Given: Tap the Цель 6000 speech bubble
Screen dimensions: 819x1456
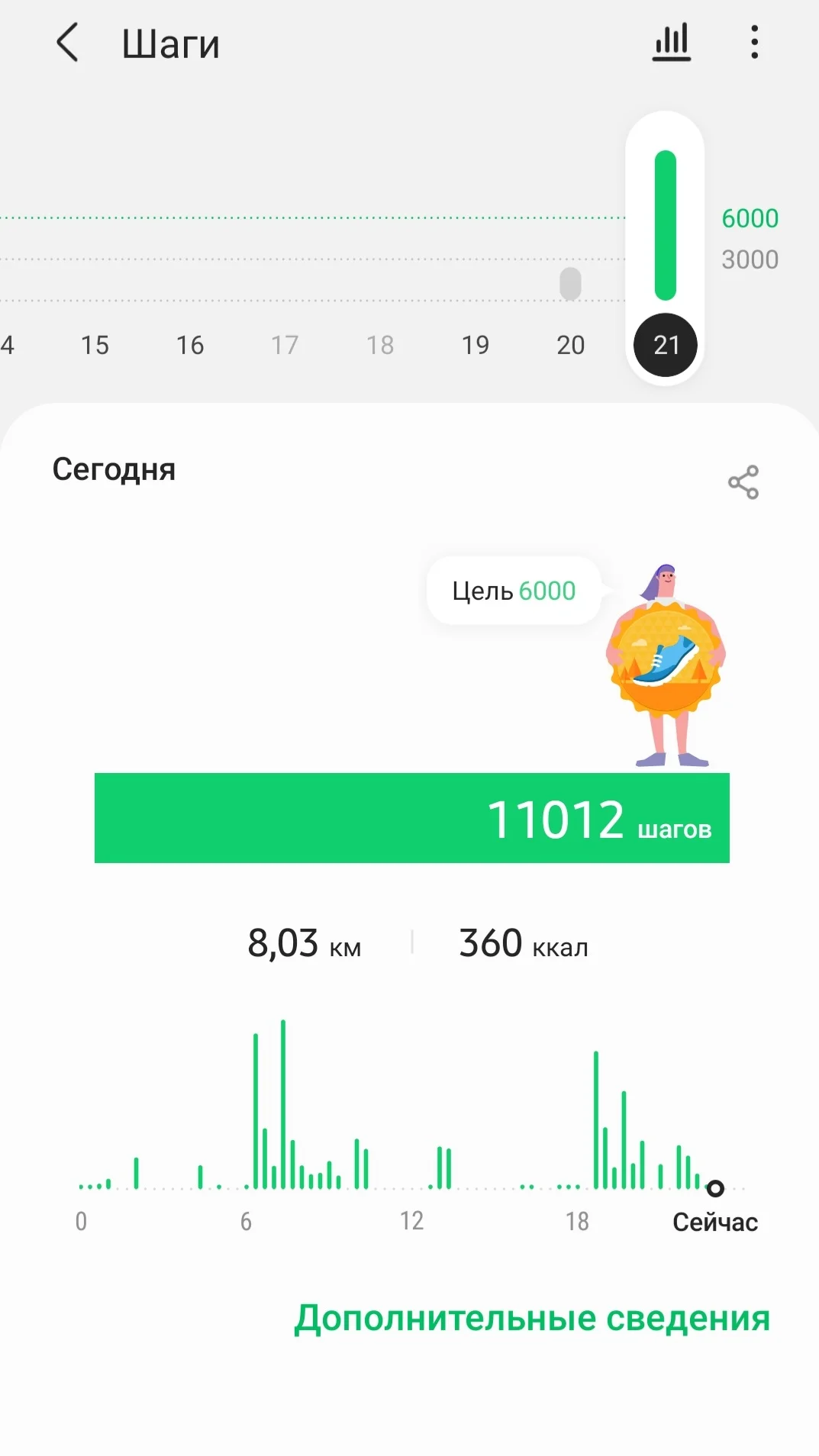Looking at the screenshot, I should pyautogui.click(x=514, y=591).
